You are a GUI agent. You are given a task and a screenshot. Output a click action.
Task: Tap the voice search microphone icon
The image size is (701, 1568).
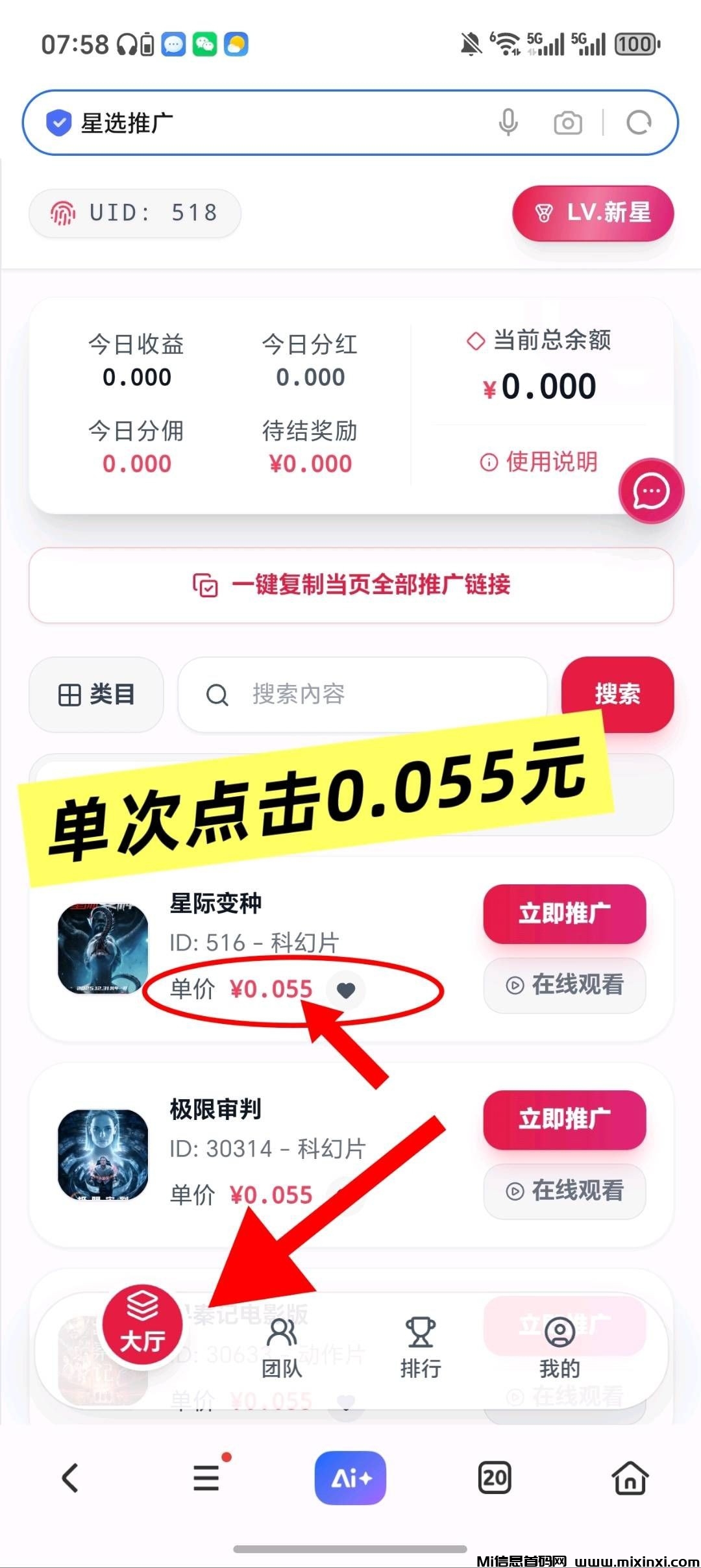pos(509,122)
